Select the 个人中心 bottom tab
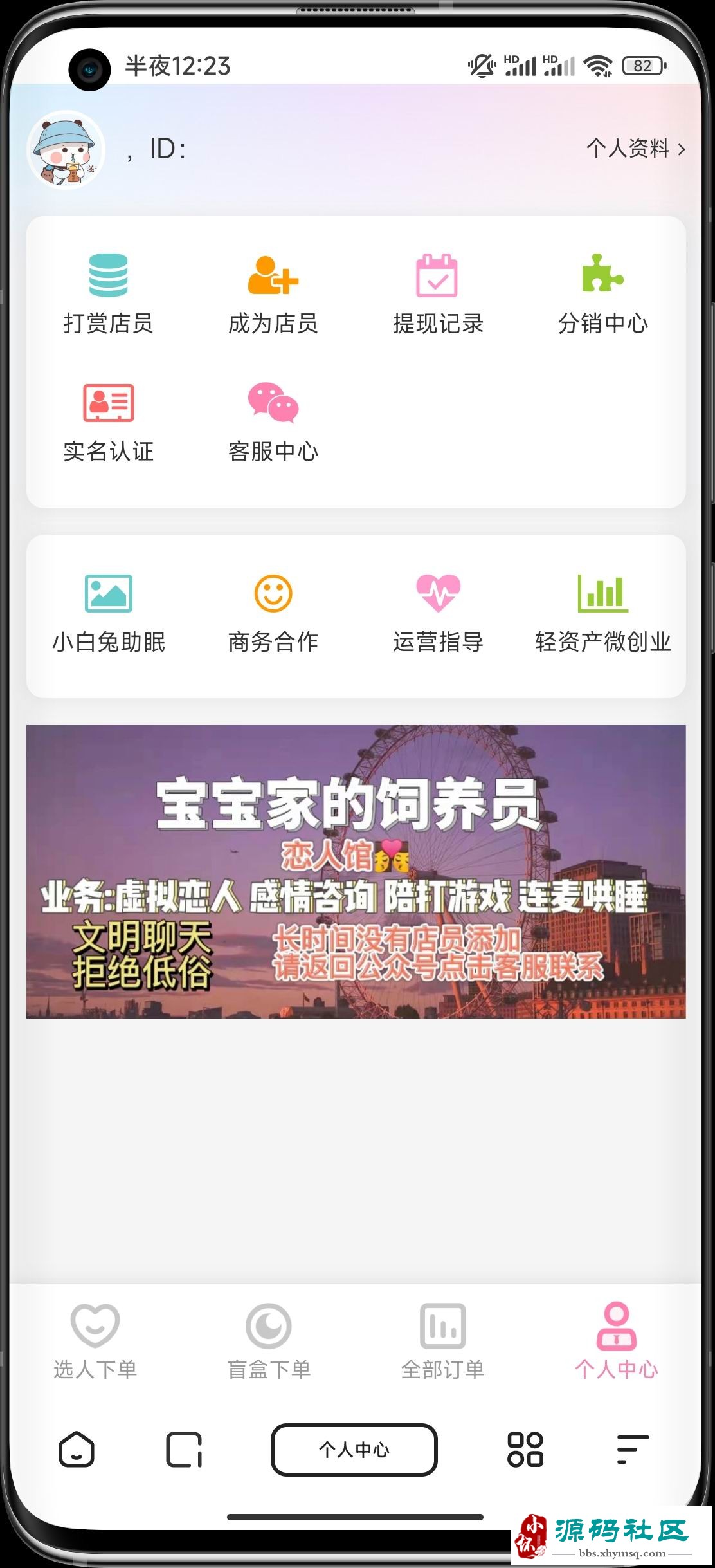The width and height of the screenshot is (715, 1568). [616, 1342]
